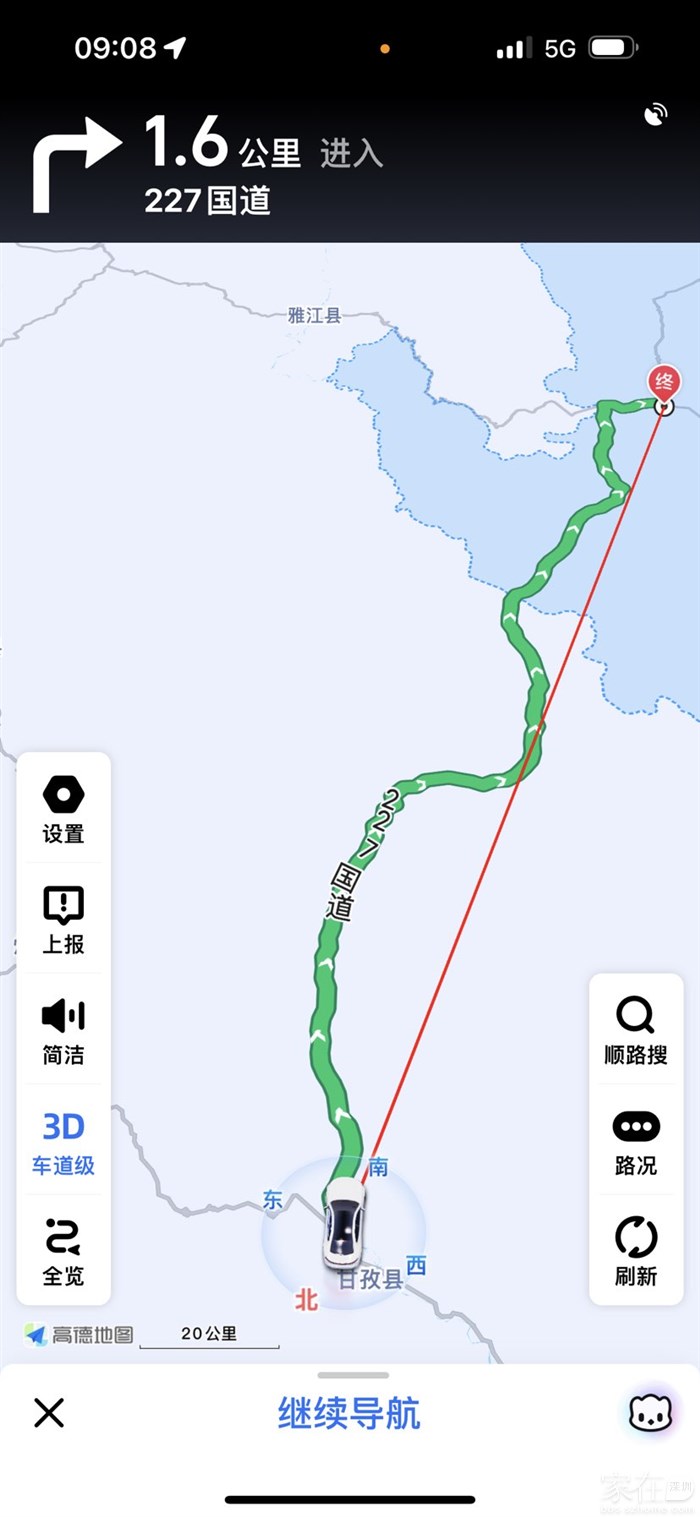
Task: Open the 设置 navigation settings
Action: pyautogui.click(x=63, y=809)
